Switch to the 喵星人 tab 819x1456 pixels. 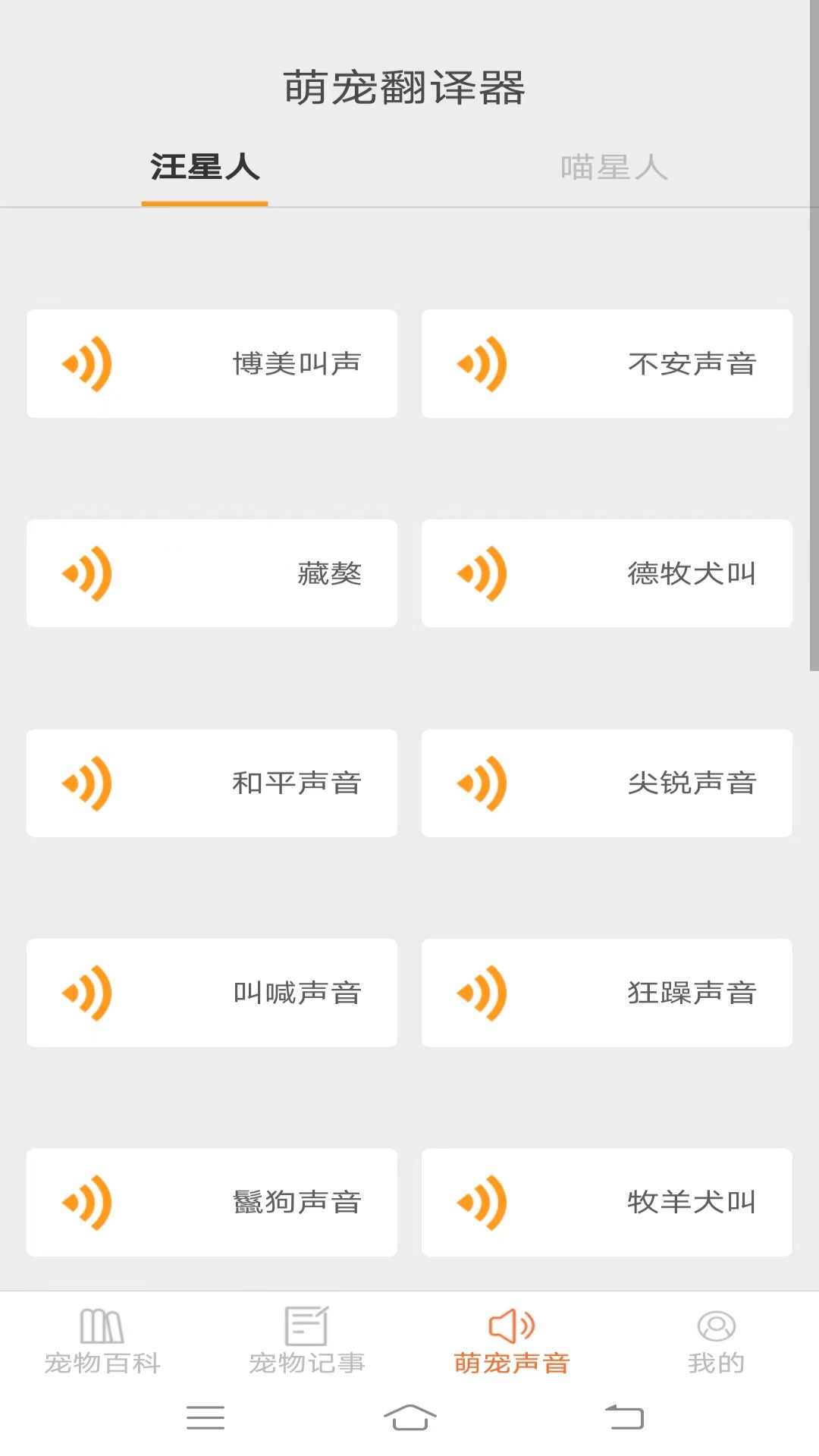pyautogui.click(x=613, y=168)
